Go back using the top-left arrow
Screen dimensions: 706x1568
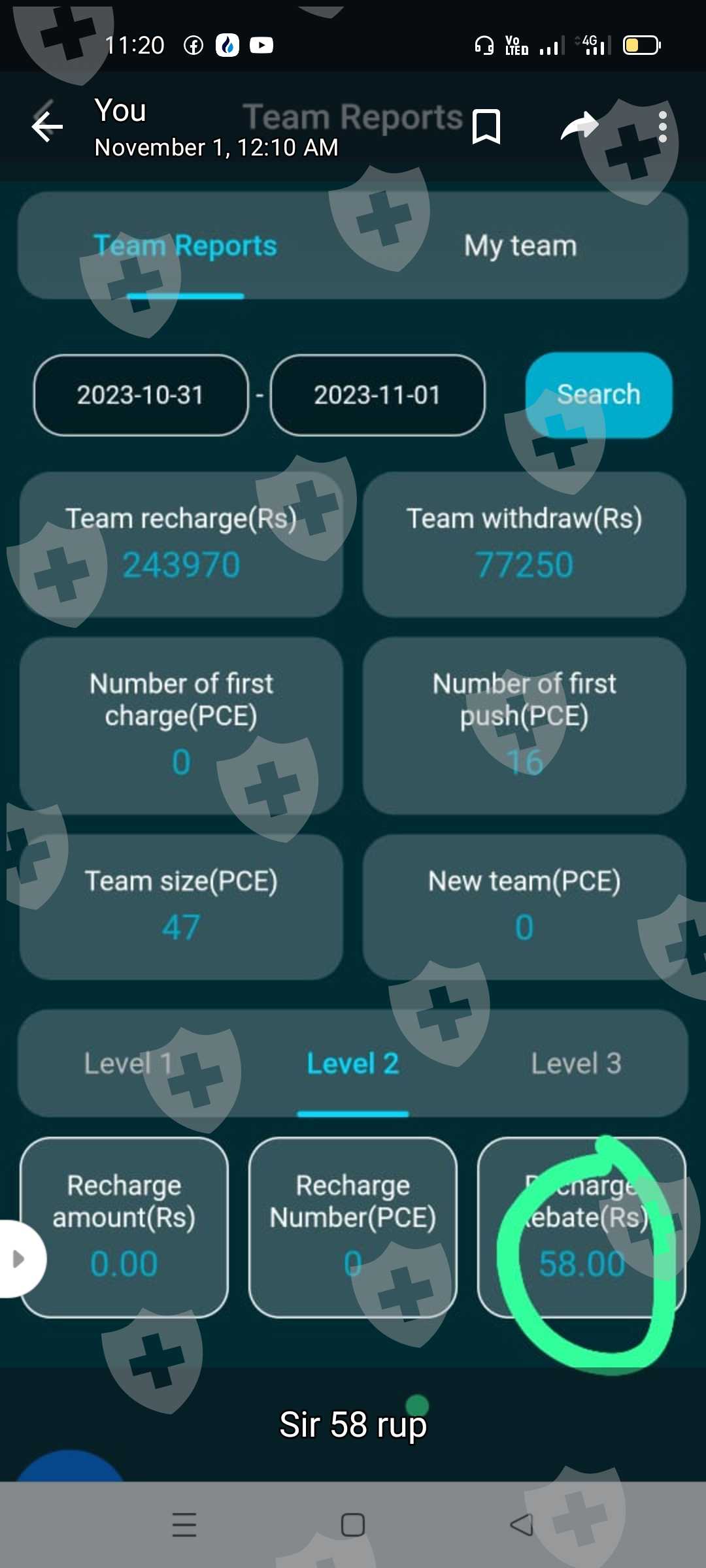[47, 126]
